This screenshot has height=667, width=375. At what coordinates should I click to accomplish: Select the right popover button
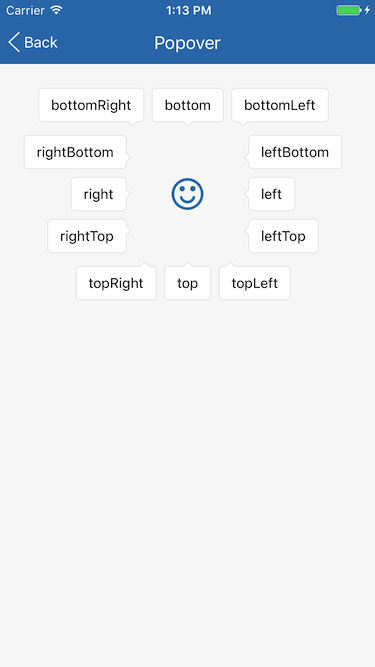[x=99, y=194]
